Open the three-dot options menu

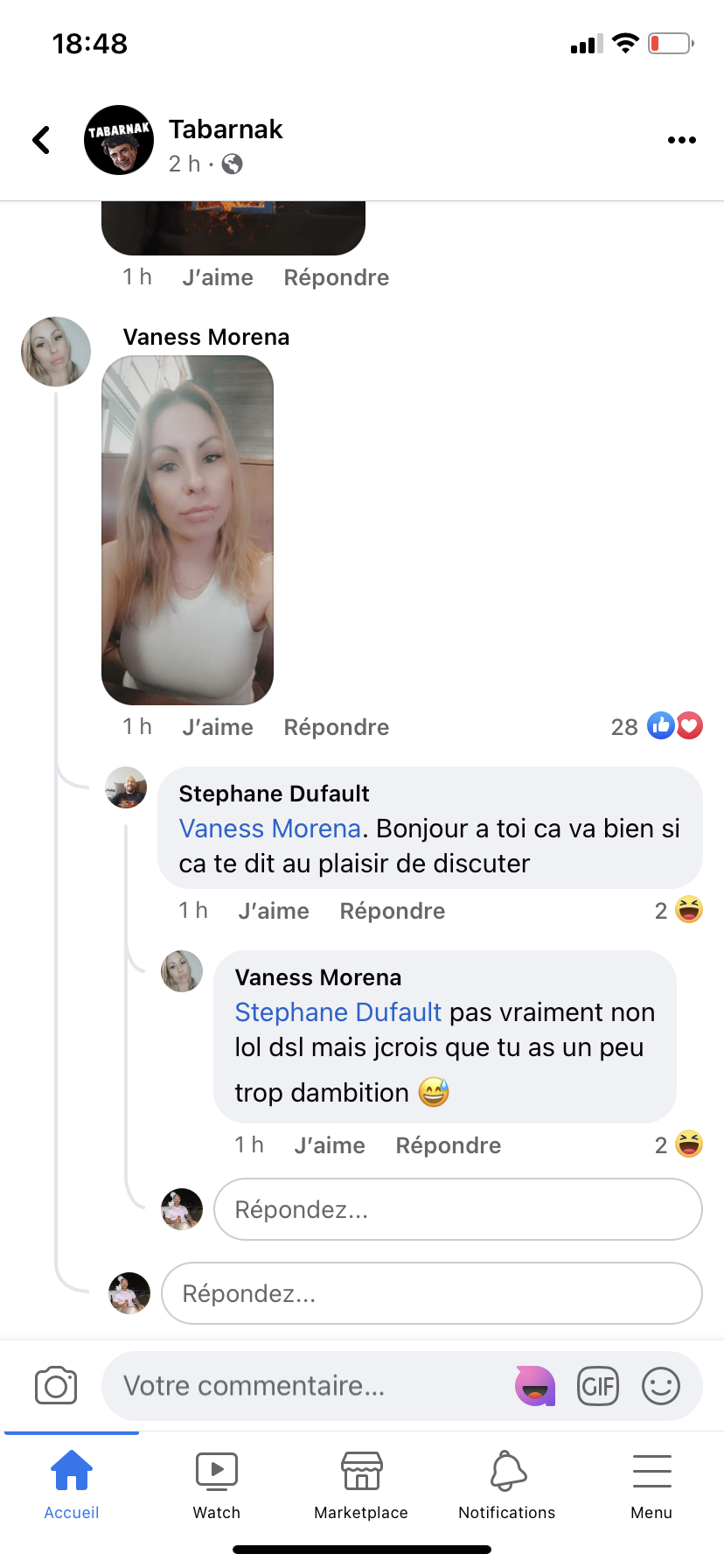pyautogui.click(x=681, y=140)
